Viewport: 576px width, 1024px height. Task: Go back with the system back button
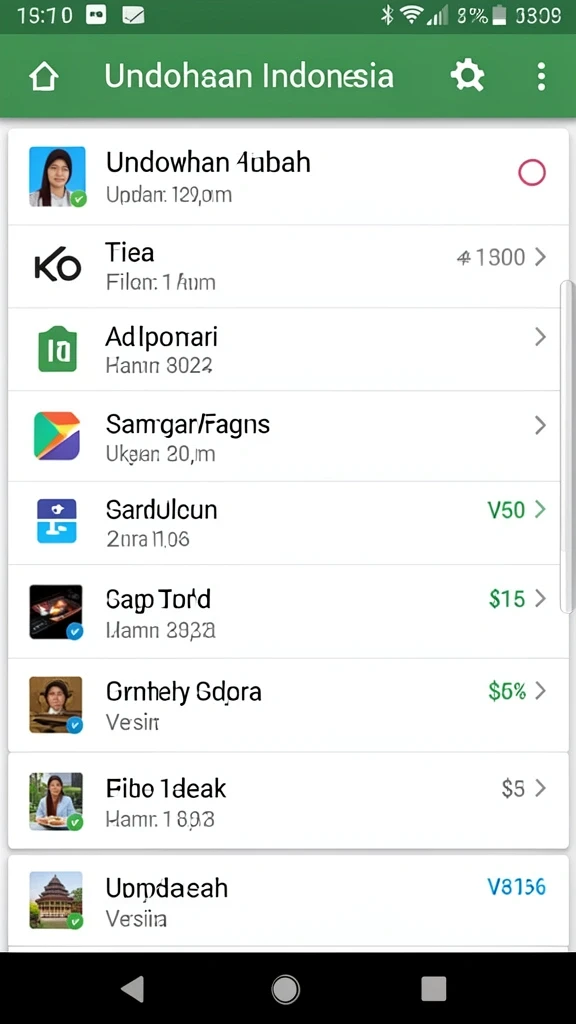point(133,989)
